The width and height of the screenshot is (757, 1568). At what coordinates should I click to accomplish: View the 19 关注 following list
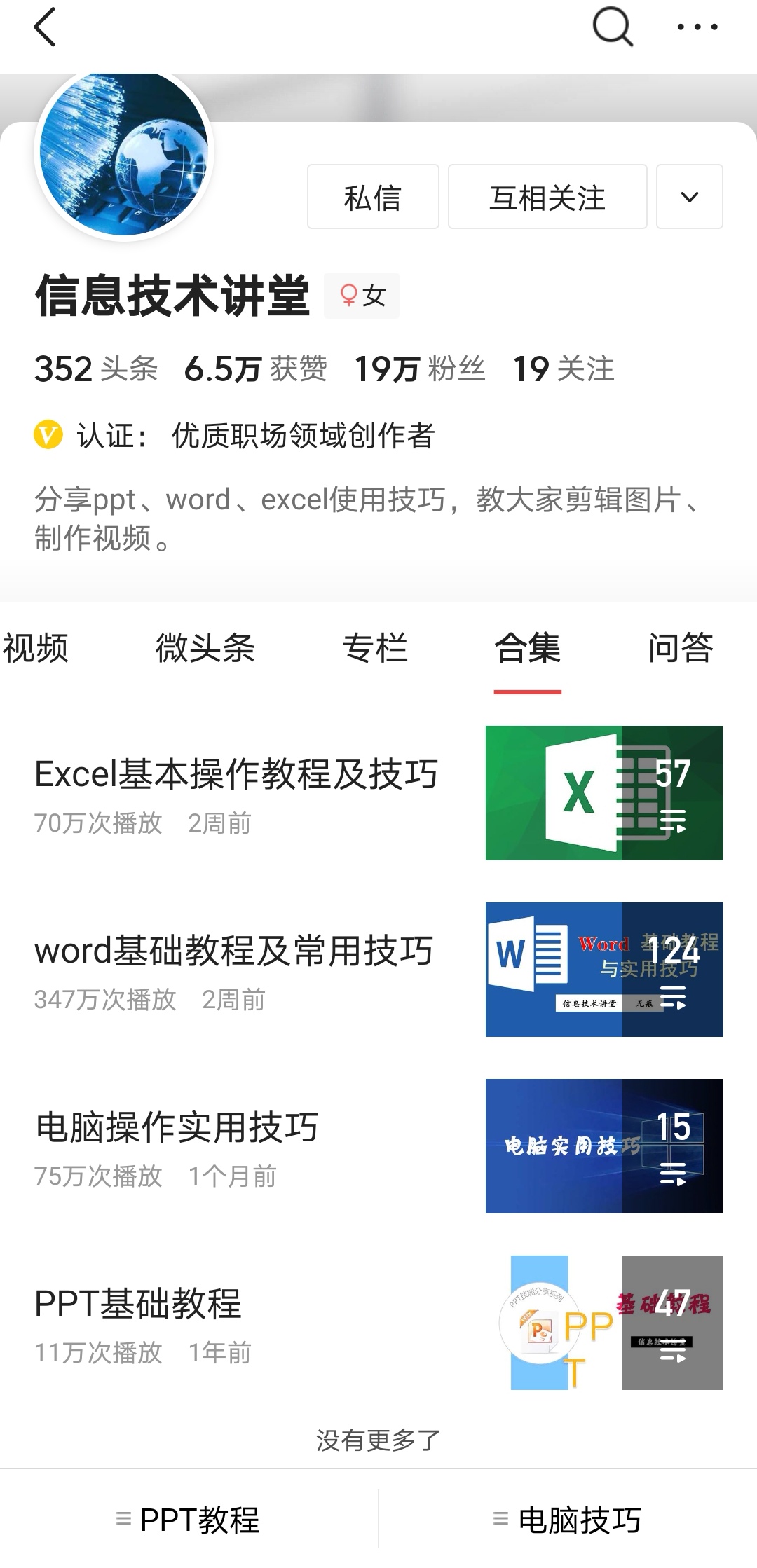564,369
